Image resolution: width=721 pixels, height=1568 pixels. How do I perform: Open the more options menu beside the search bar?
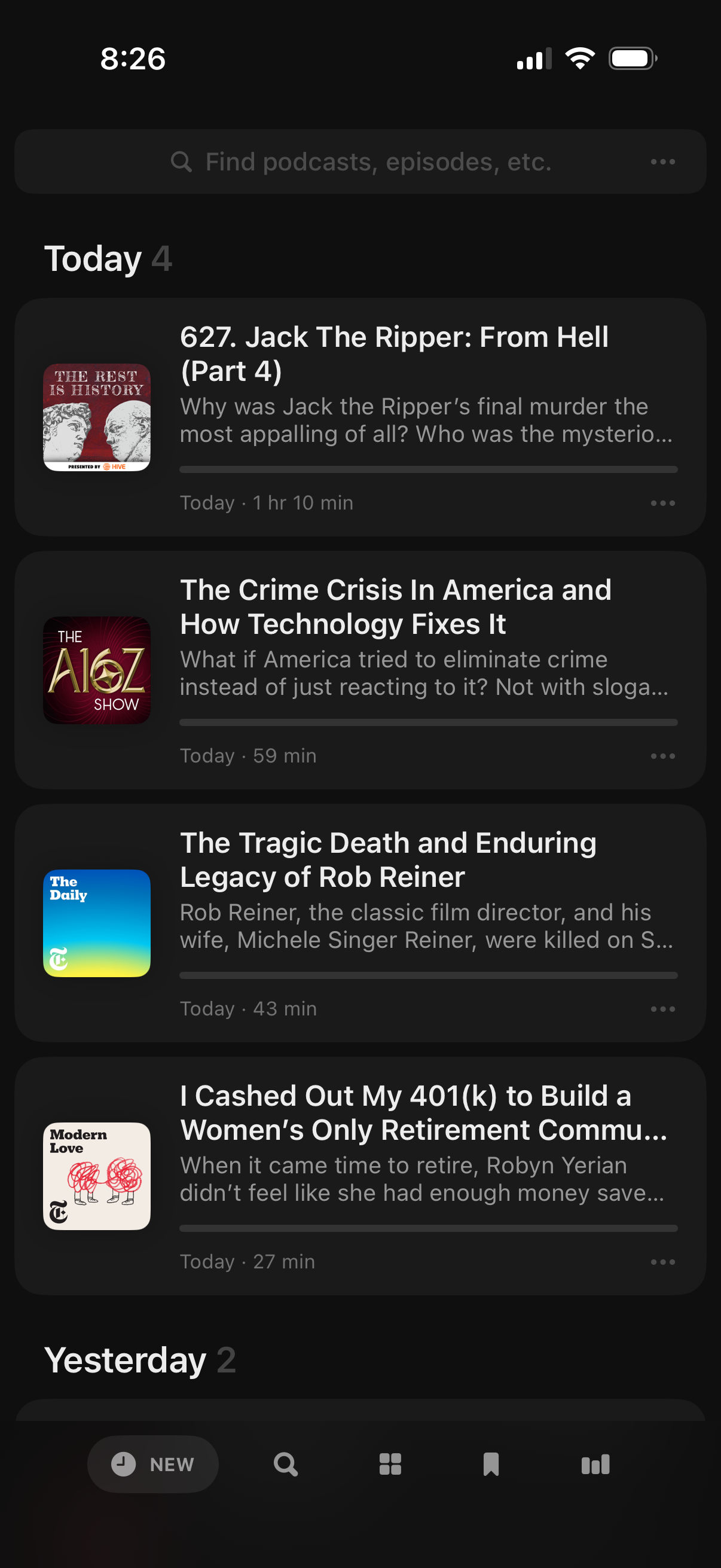(x=662, y=161)
